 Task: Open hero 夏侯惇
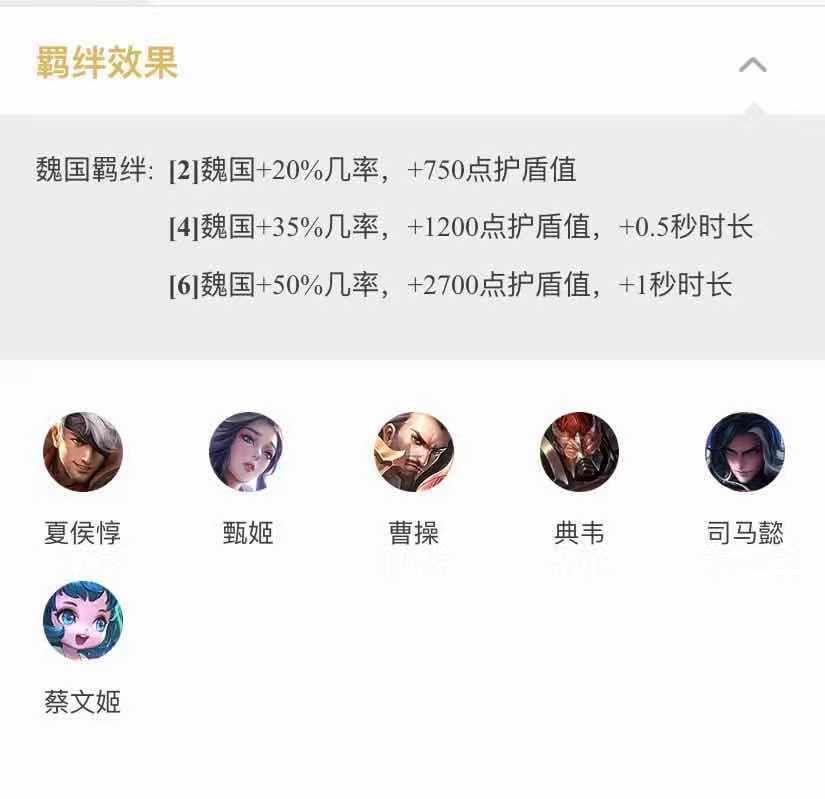coord(83,452)
